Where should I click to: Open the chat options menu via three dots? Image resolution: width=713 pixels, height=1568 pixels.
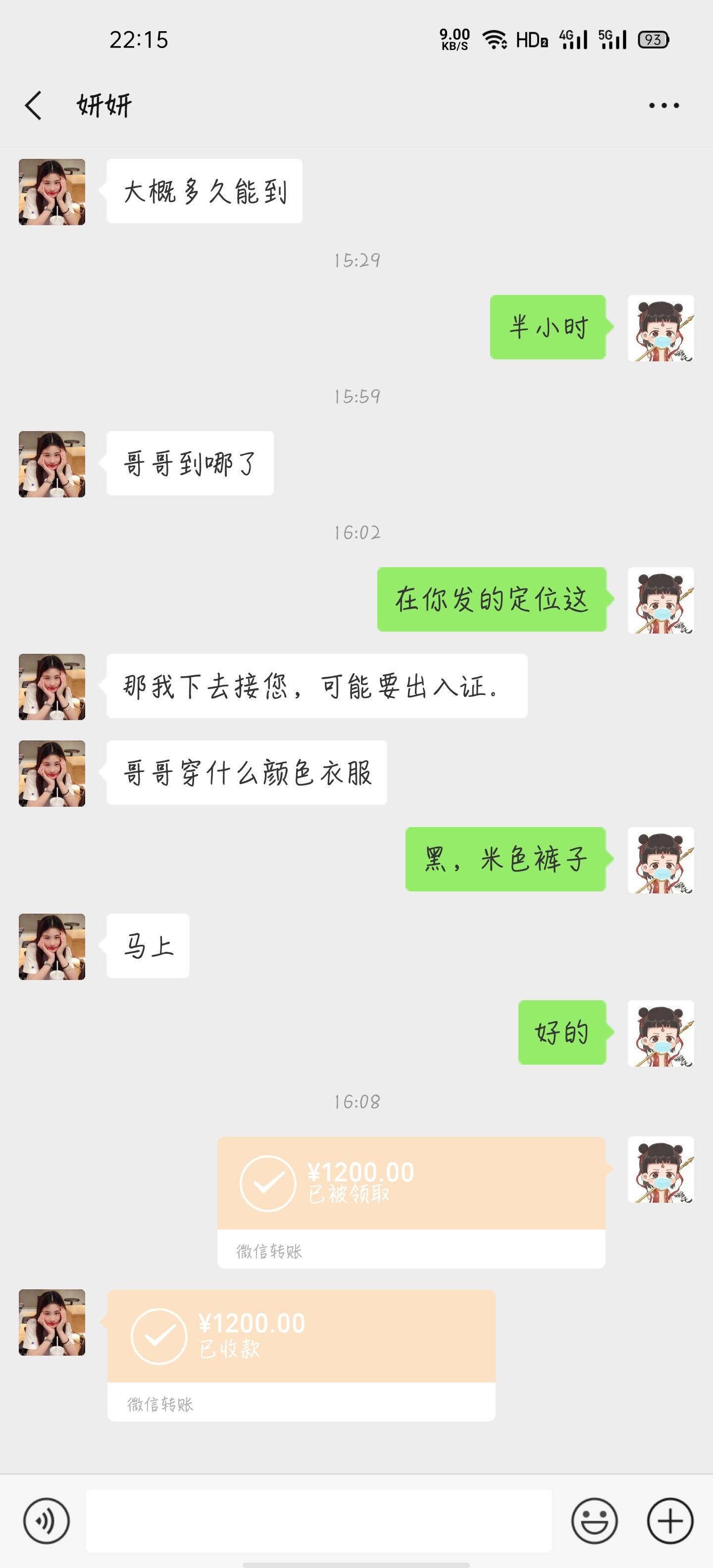pos(663,105)
